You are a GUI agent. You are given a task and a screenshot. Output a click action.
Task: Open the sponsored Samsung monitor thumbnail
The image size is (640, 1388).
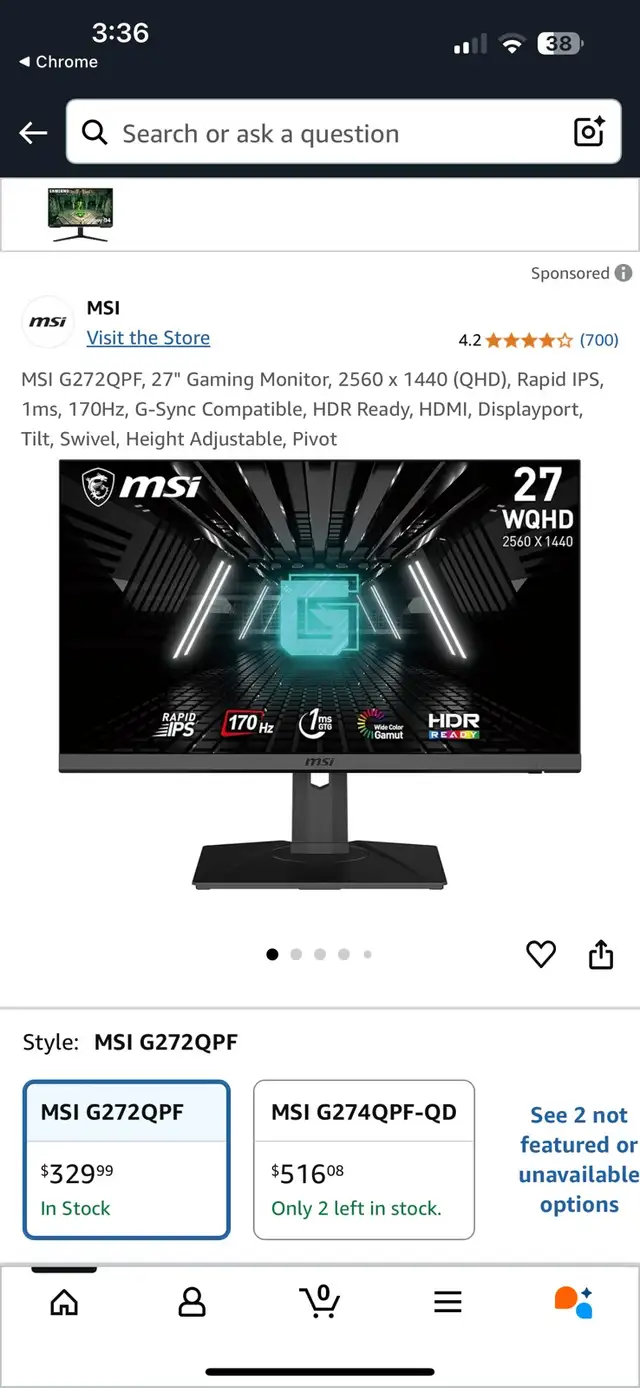pos(80,215)
